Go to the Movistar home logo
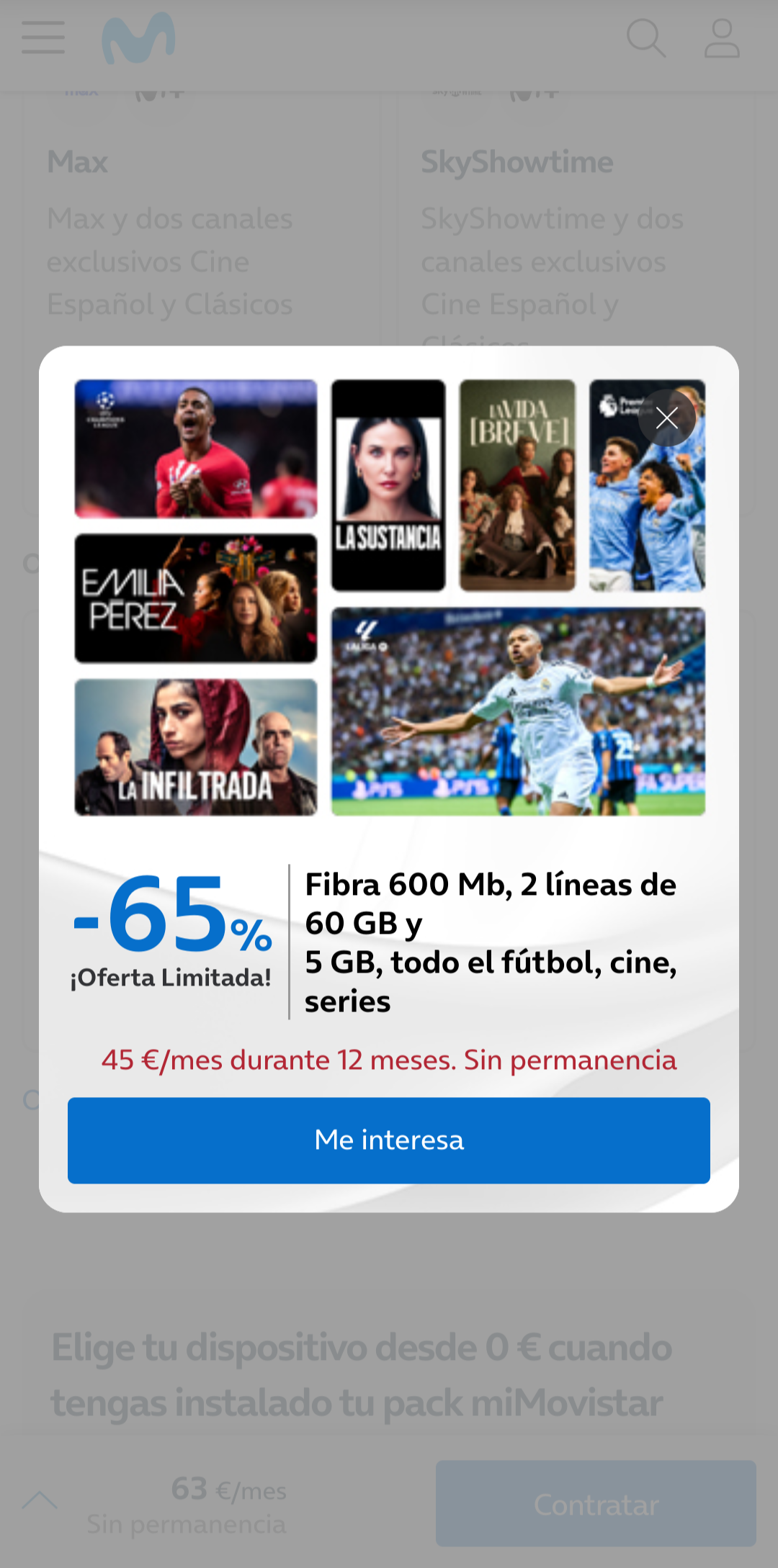 click(138, 38)
